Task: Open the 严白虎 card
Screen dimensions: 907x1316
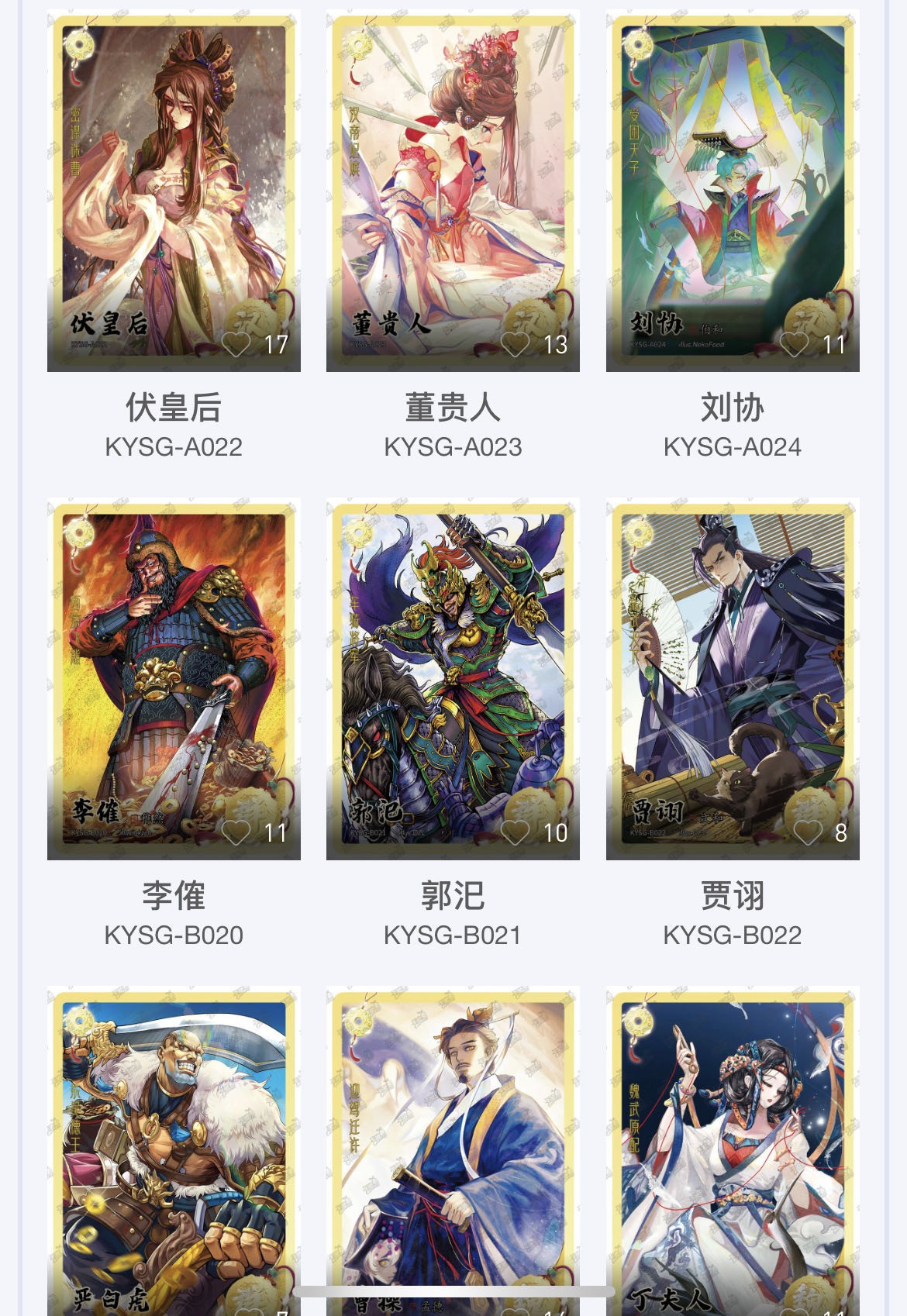Action: pyautogui.click(x=174, y=1147)
